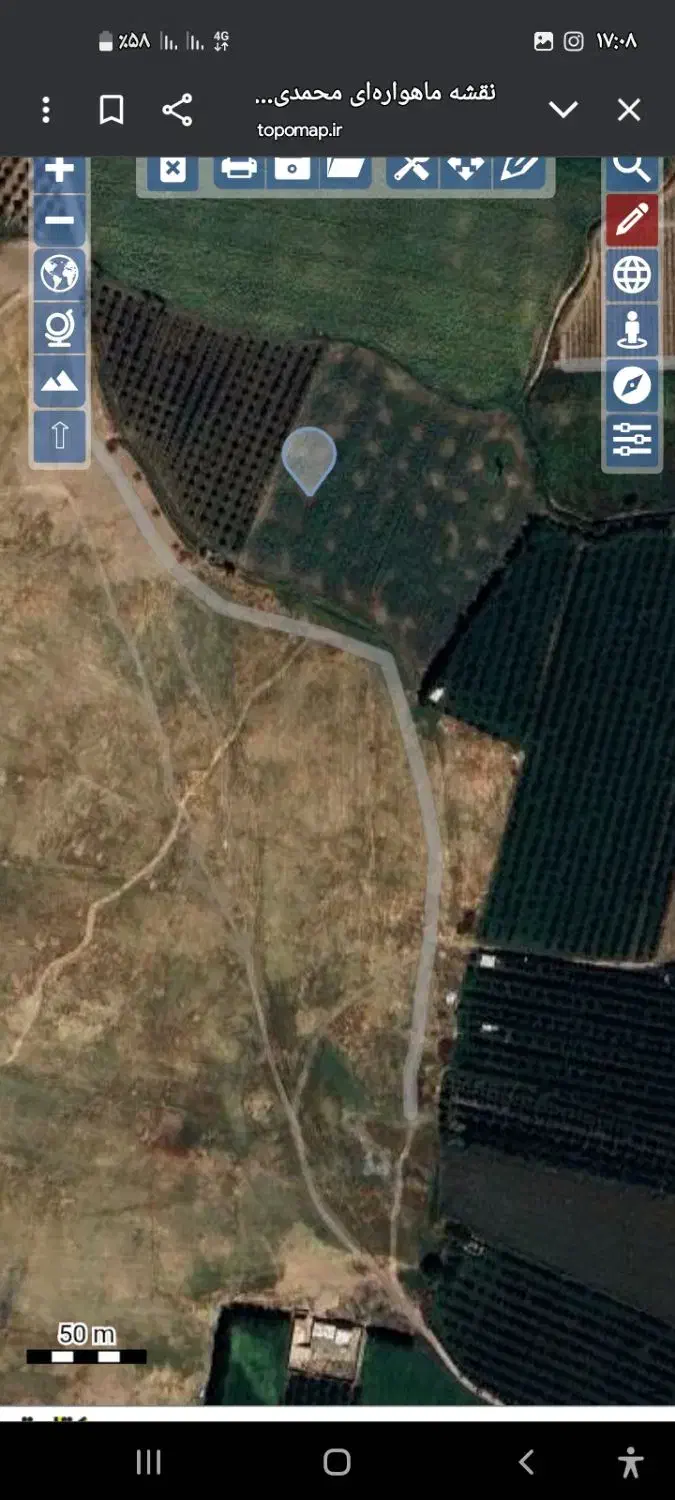Print the current map
Viewport: 675px width, 1500px height.
238,169
